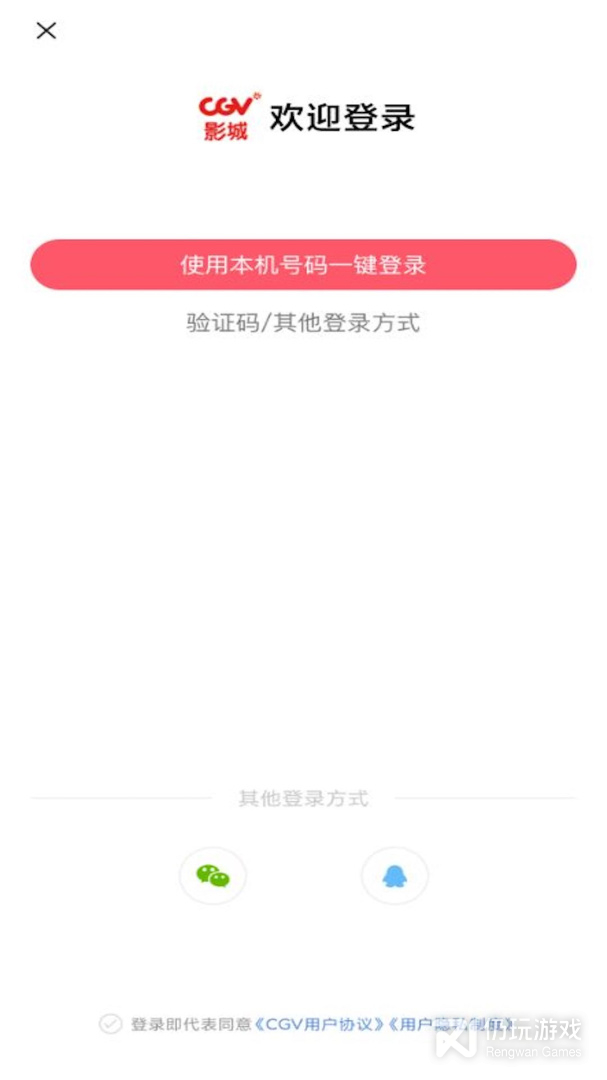Choose 验证码/其他登录方式 option
This screenshot has height=1080, width=607.
(x=303, y=322)
